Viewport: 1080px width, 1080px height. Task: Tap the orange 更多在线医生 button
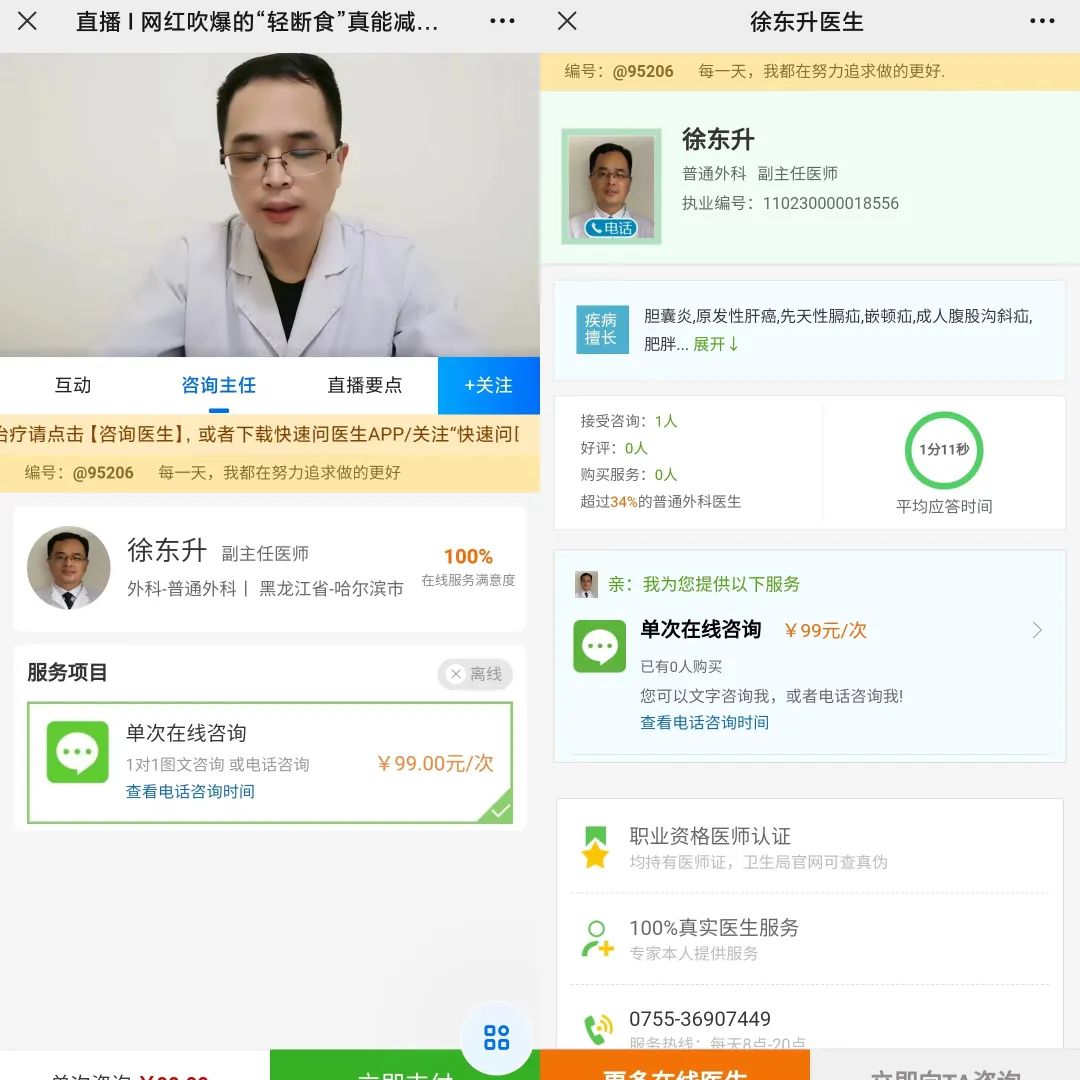tap(675, 1066)
